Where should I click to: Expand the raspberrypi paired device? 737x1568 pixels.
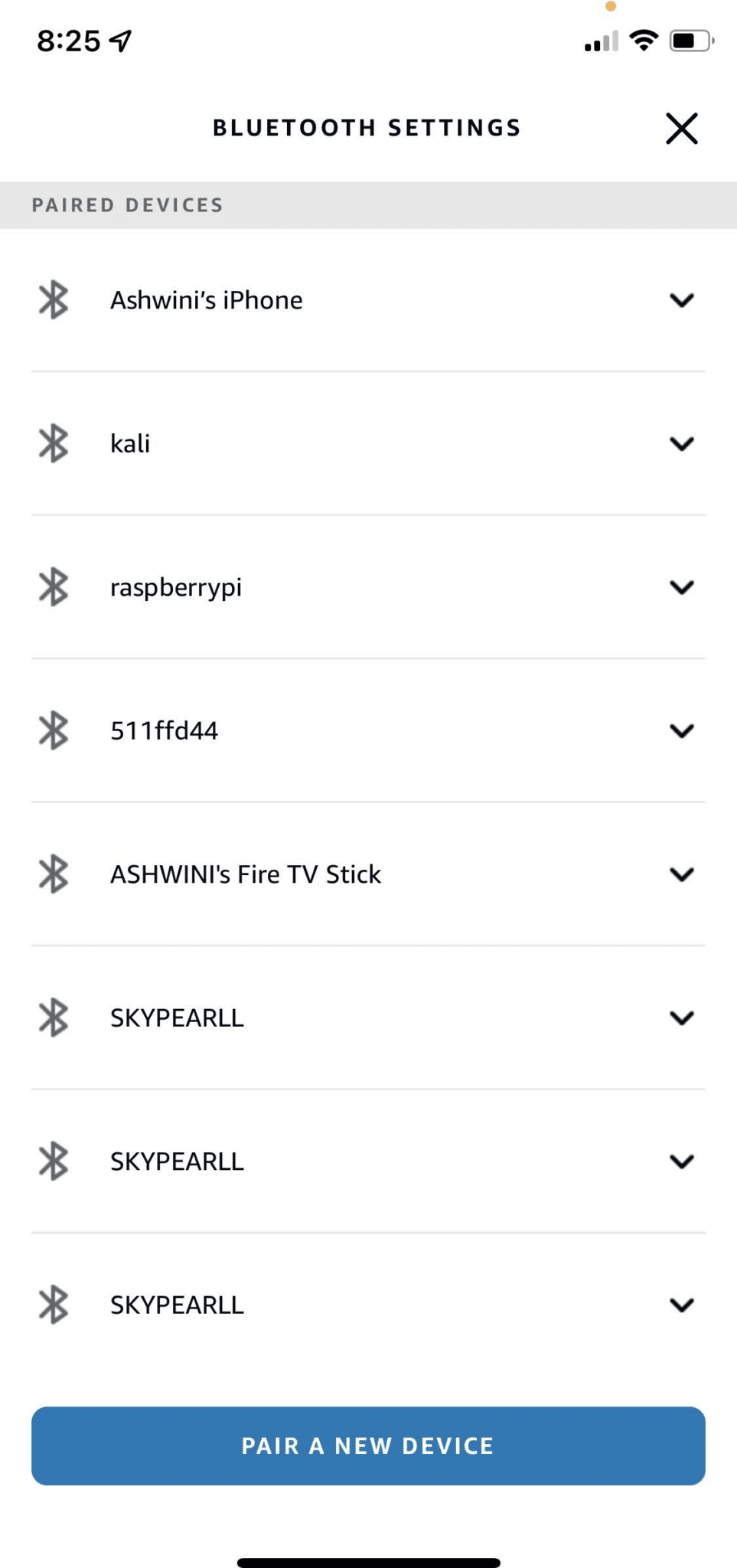(681, 587)
